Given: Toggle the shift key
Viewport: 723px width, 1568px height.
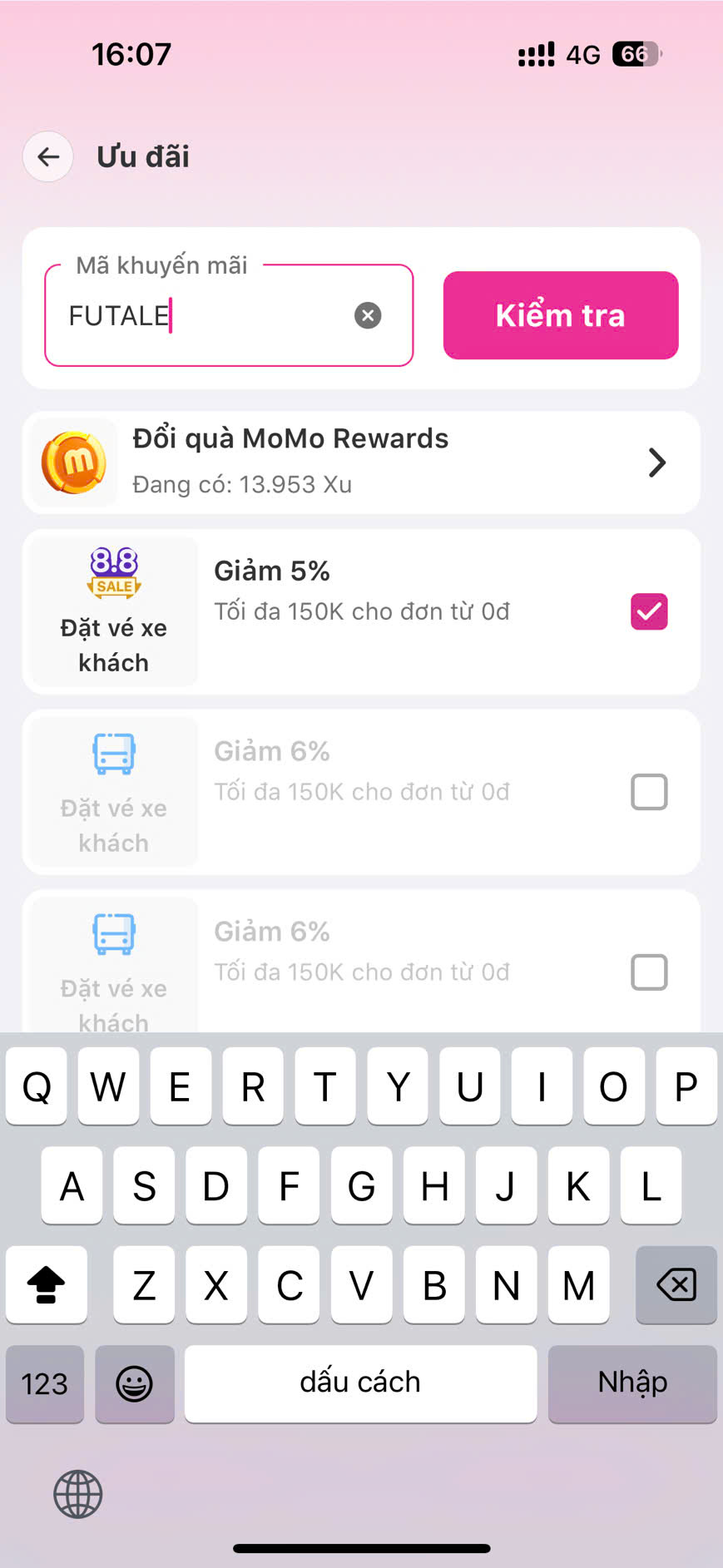Looking at the screenshot, I should 47,1285.
